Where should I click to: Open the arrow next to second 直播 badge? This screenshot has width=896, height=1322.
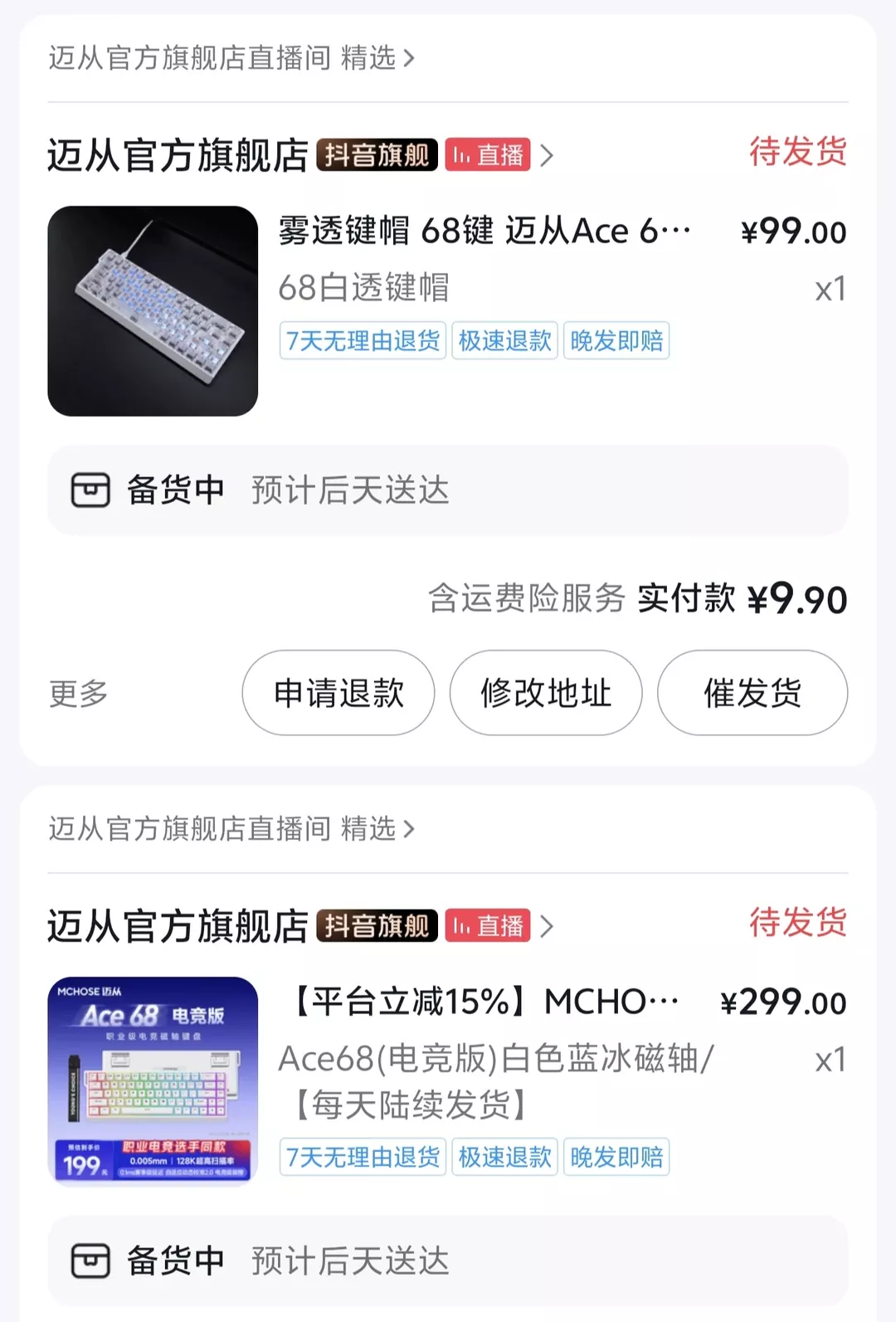[x=548, y=925]
